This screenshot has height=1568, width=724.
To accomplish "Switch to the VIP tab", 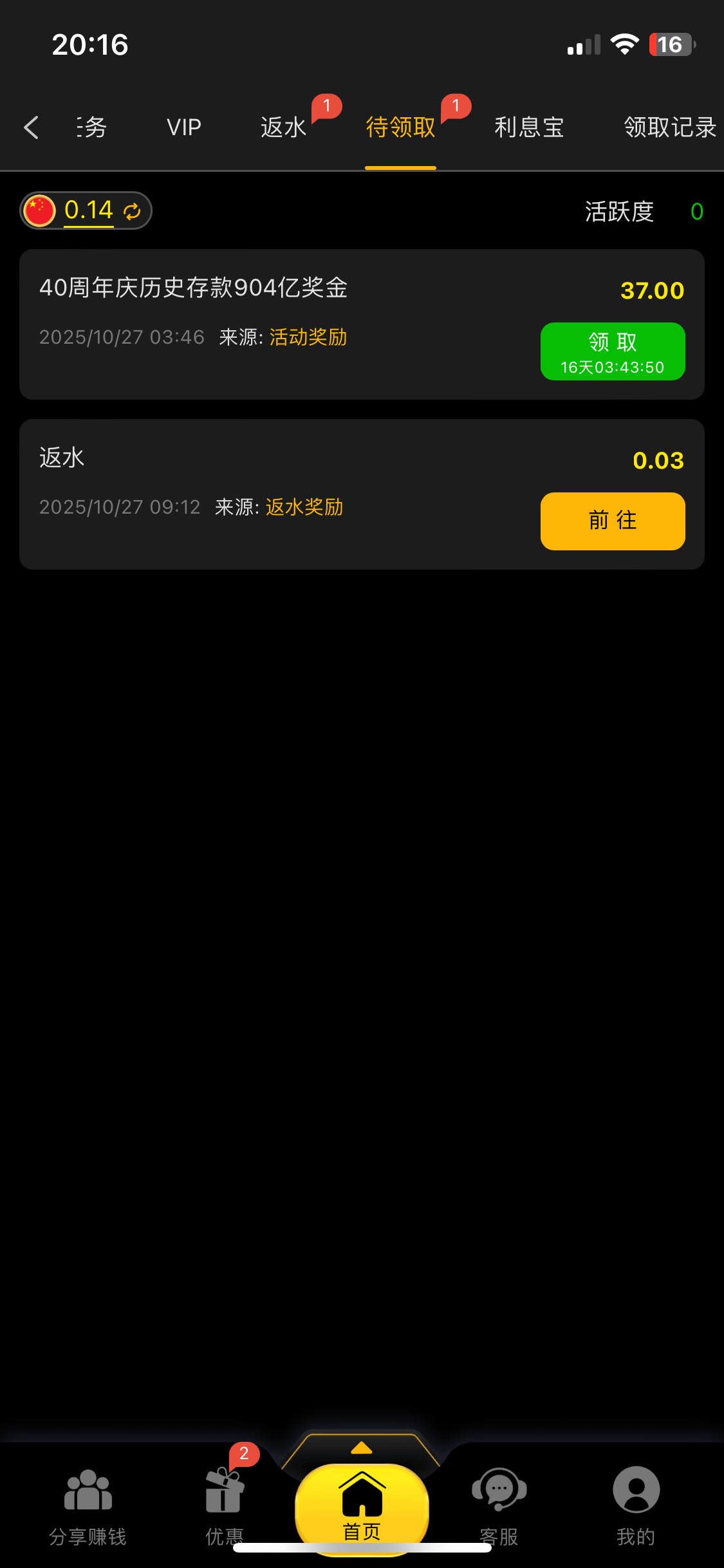I will click(x=184, y=127).
